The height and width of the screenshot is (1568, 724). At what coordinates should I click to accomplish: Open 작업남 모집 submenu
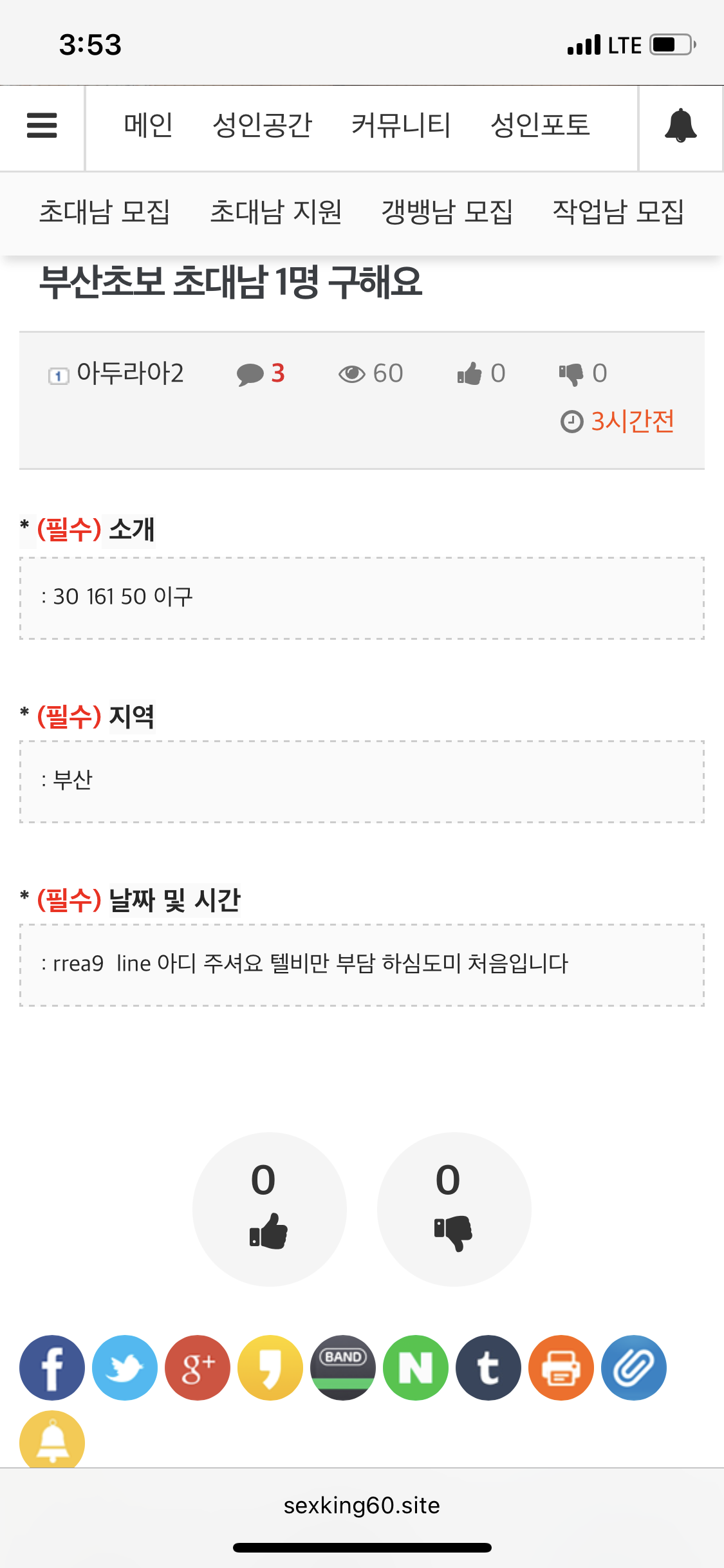pyautogui.click(x=618, y=212)
